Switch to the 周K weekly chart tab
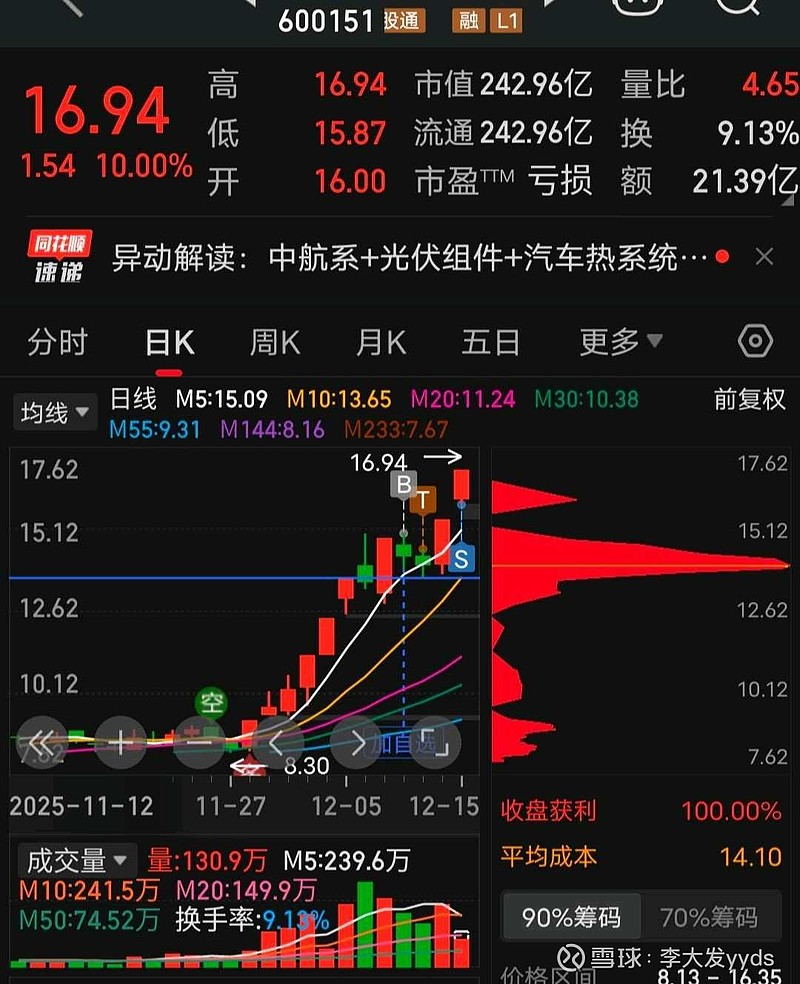The height and width of the screenshot is (984, 800). click(x=273, y=341)
